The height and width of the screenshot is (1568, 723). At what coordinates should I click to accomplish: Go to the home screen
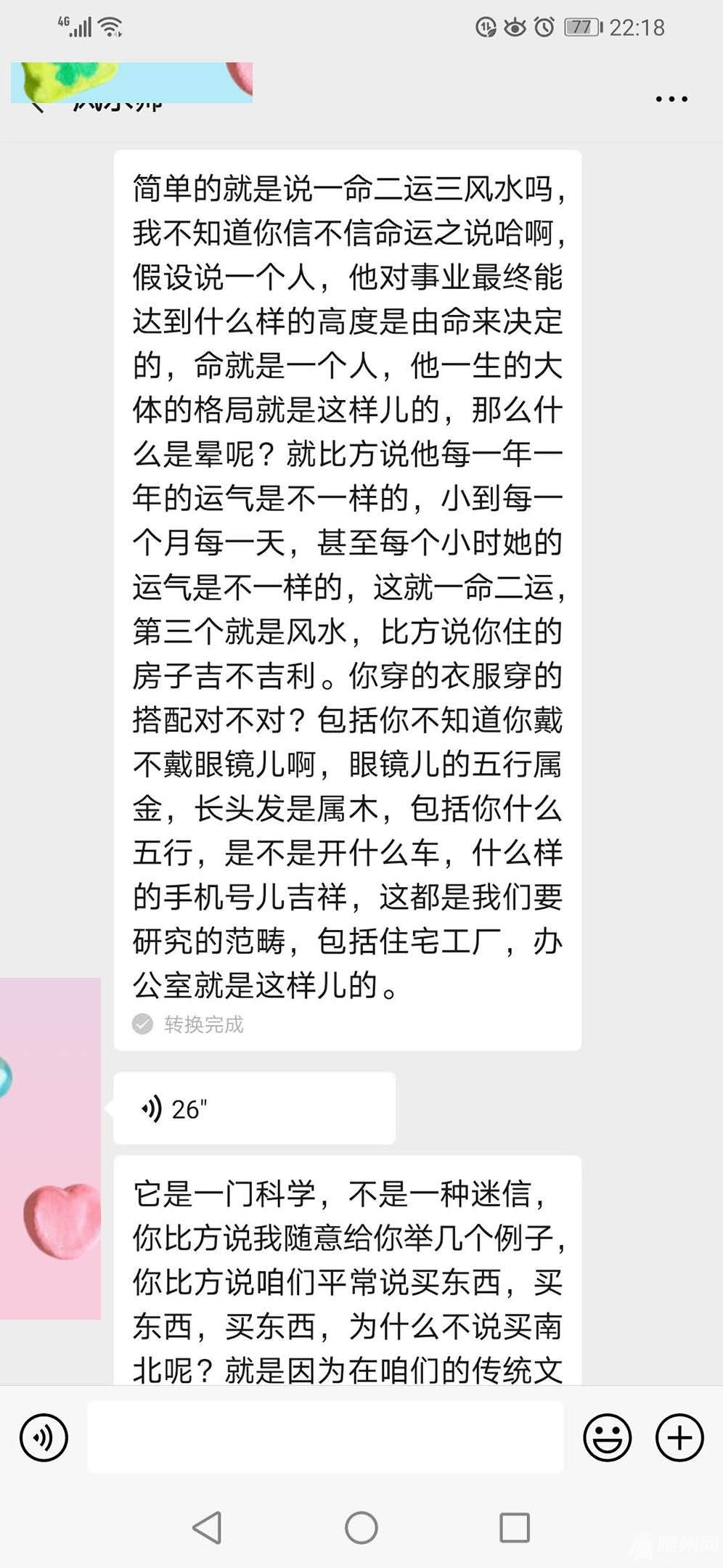point(361,1527)
